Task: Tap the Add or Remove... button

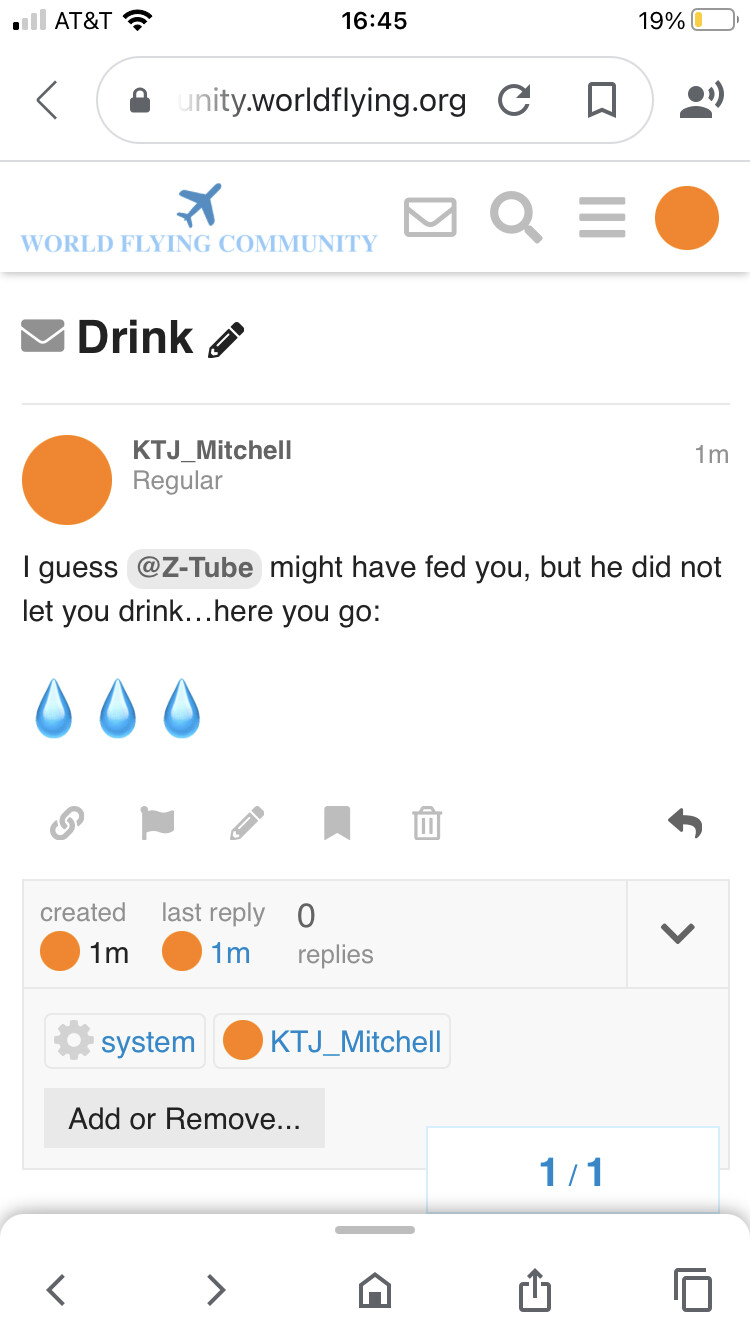Action: click(x=185, y=1118)
